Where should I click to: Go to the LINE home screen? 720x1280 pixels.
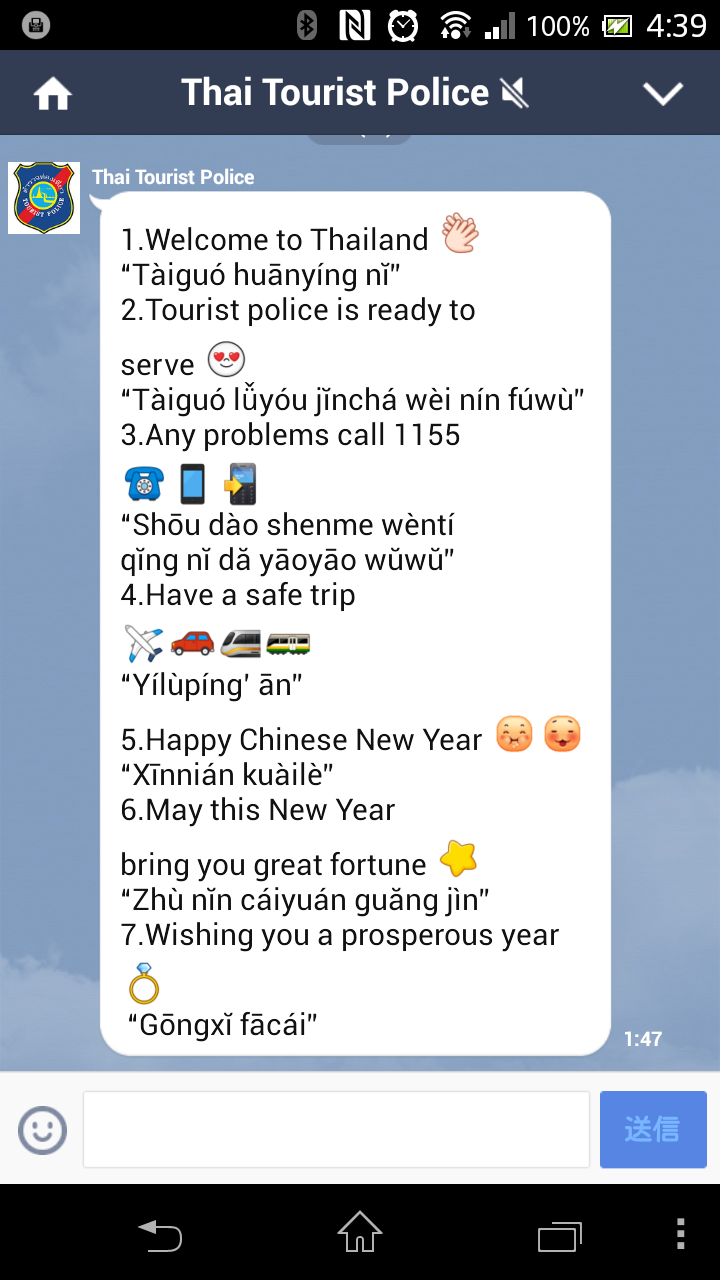click(x=52, y=94)
